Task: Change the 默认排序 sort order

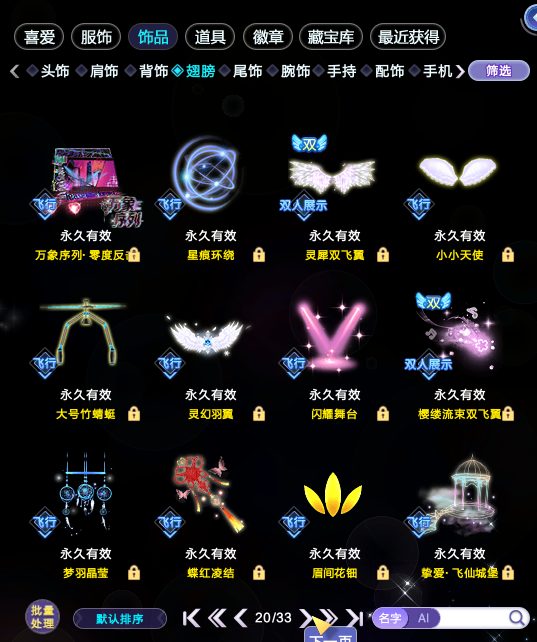Action: [x=120, y=619]
